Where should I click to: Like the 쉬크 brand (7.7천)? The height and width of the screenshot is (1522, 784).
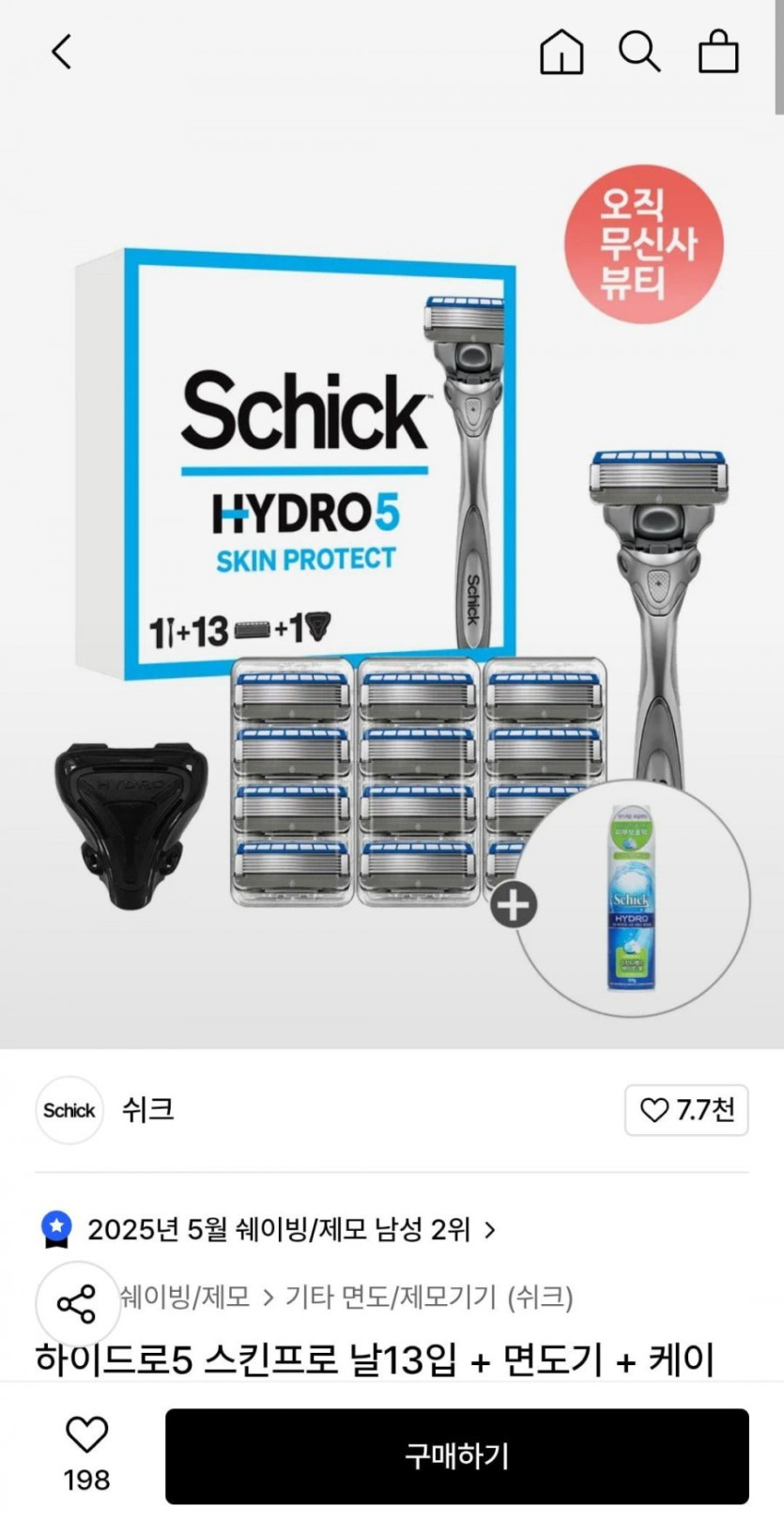686,1110
